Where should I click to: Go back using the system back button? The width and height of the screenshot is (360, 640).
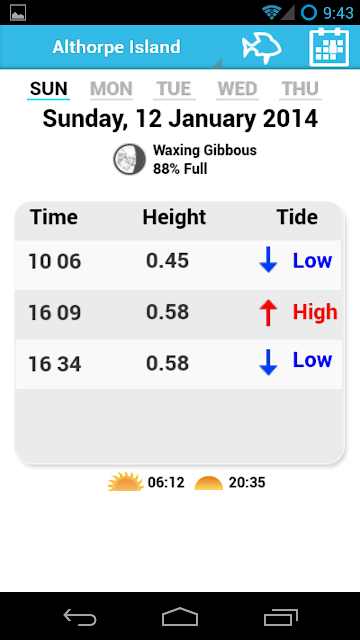[80, 617]
